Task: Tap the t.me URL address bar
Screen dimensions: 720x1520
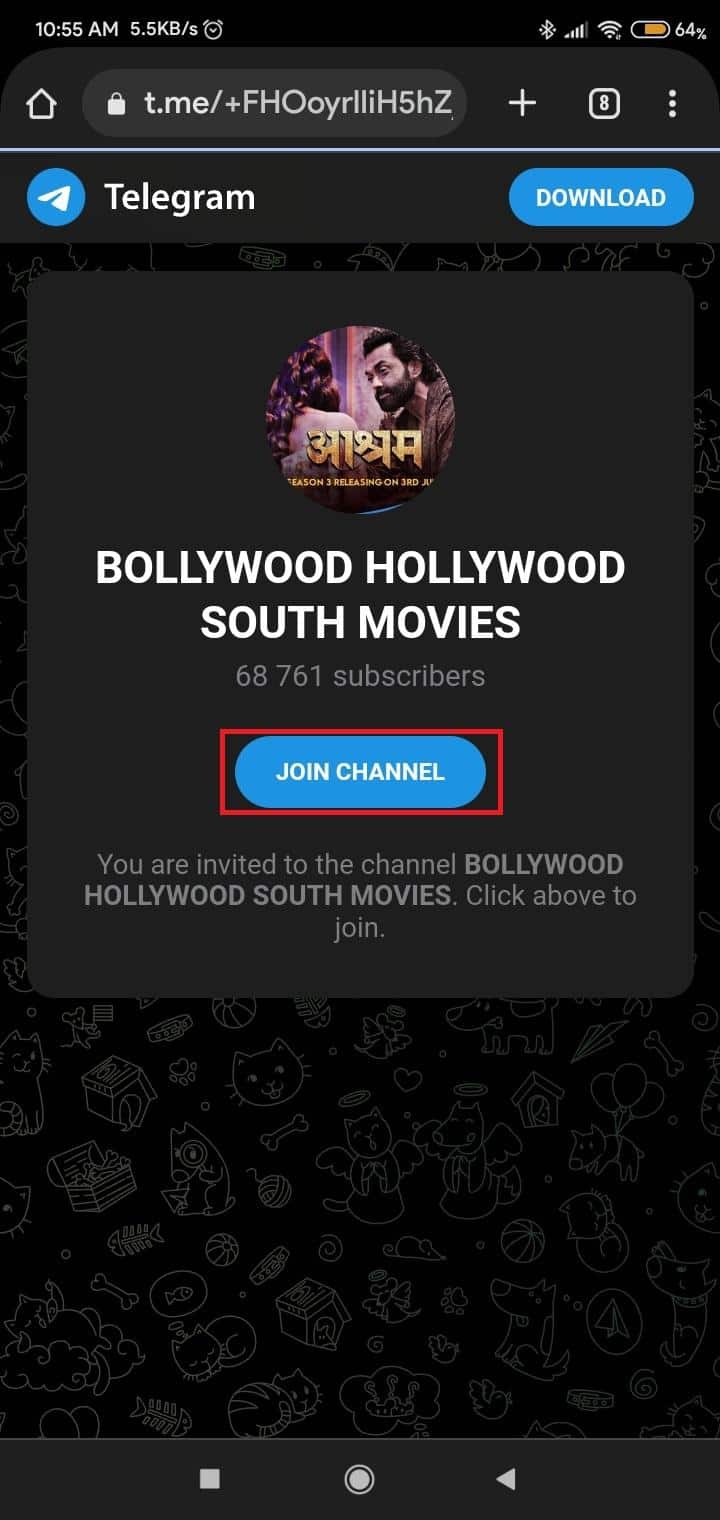Action: pyautogui.click(x=290, y=103)
